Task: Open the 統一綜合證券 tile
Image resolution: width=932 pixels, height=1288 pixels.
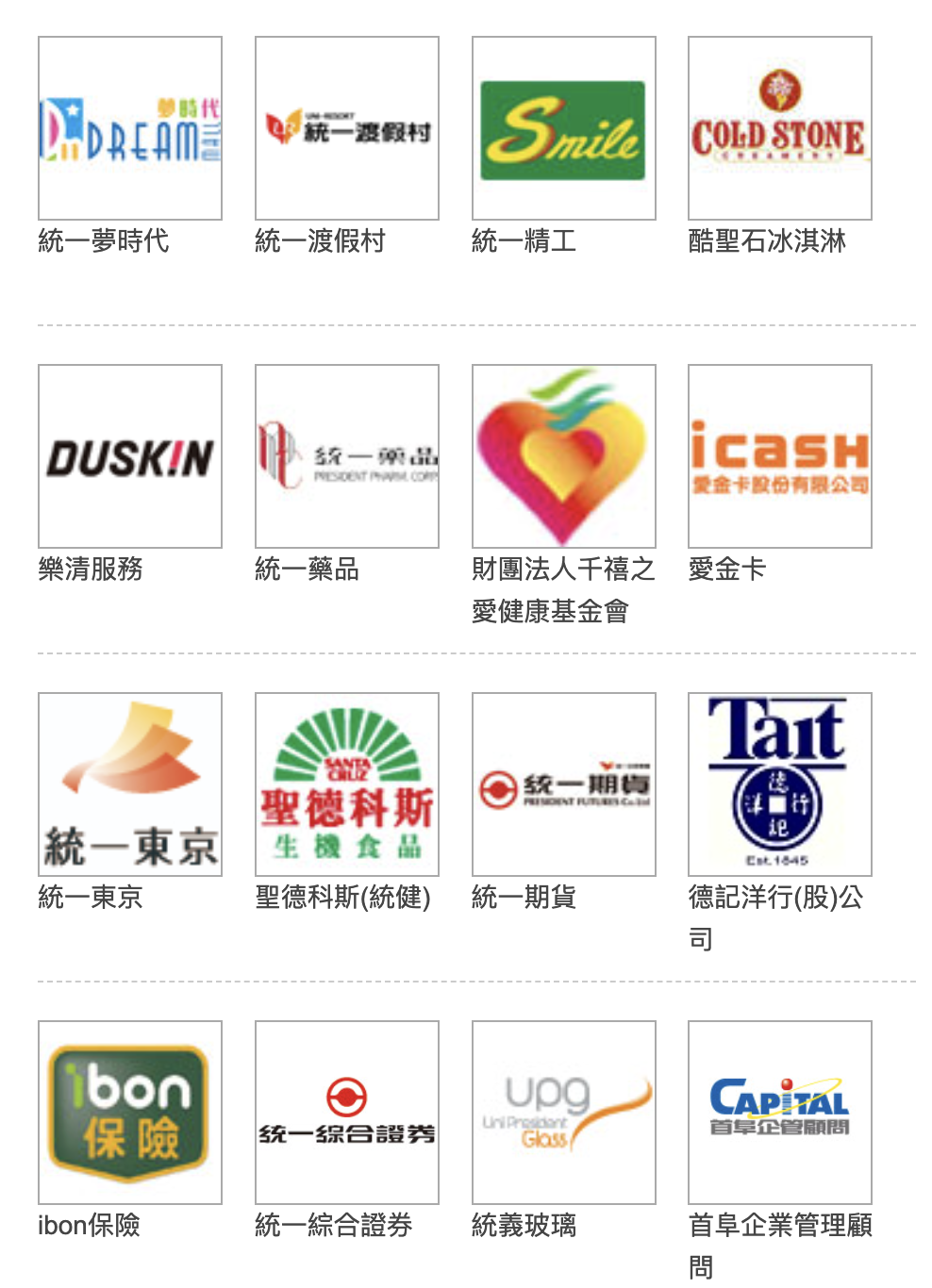Action: point(347,1113)
